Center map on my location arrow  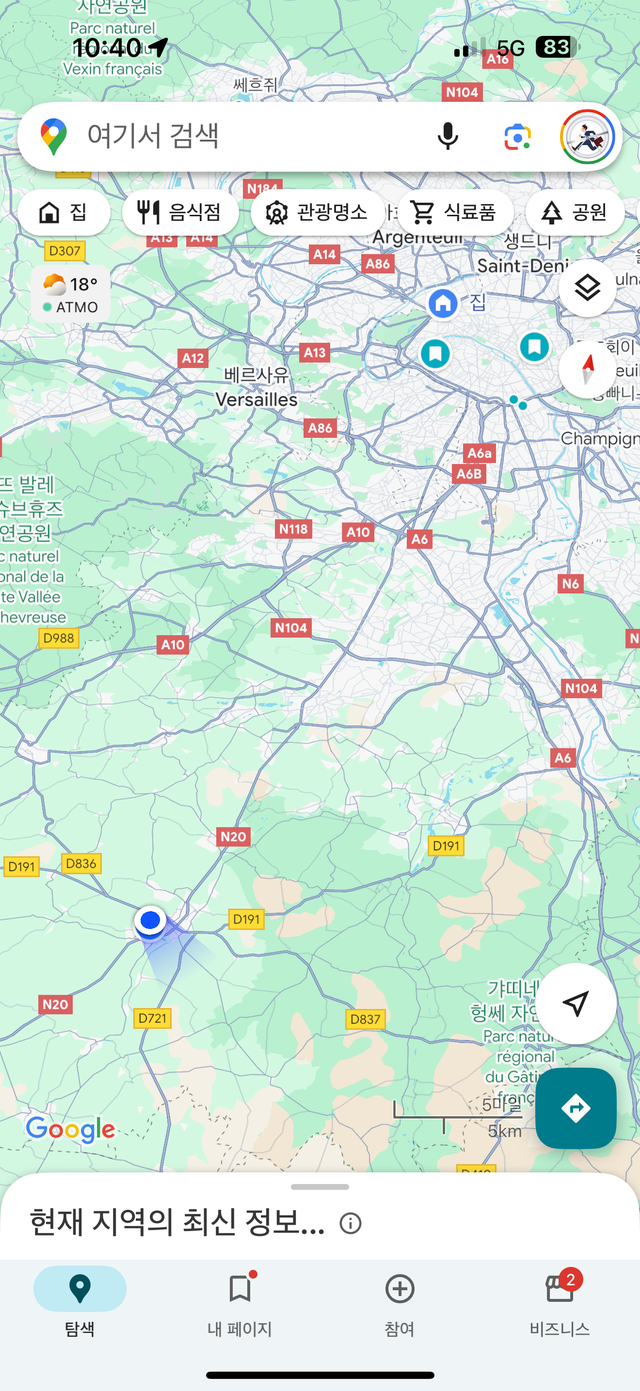[x=577, y=1004]
